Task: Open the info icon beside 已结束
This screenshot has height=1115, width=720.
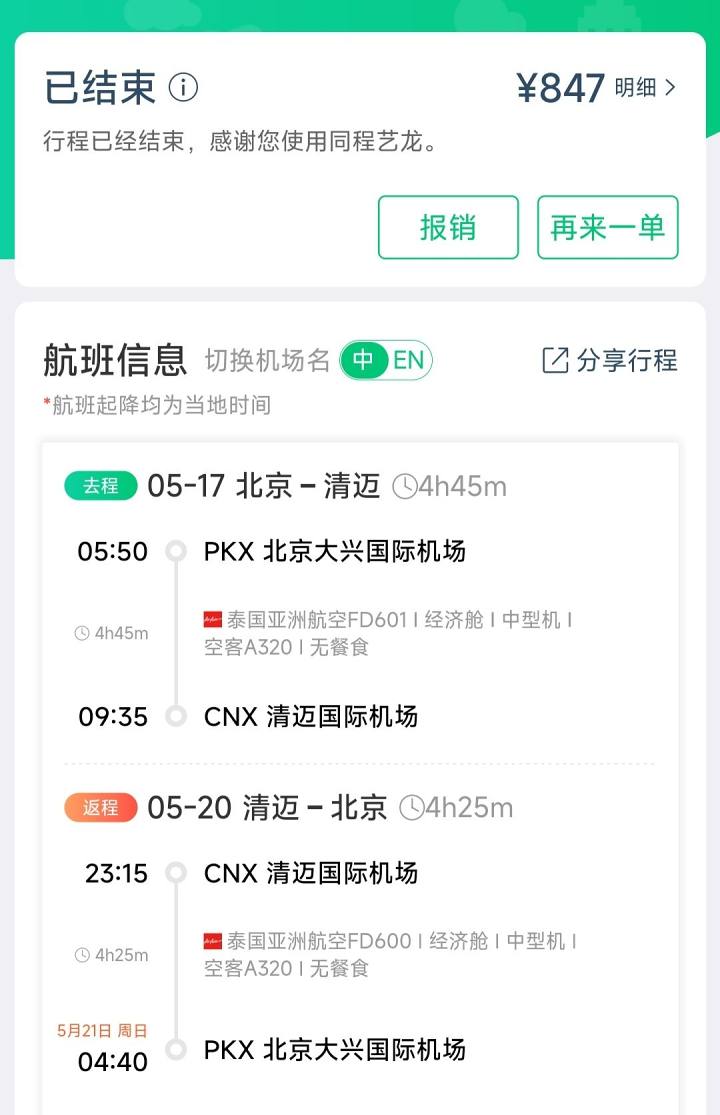Action: [183, 88]
